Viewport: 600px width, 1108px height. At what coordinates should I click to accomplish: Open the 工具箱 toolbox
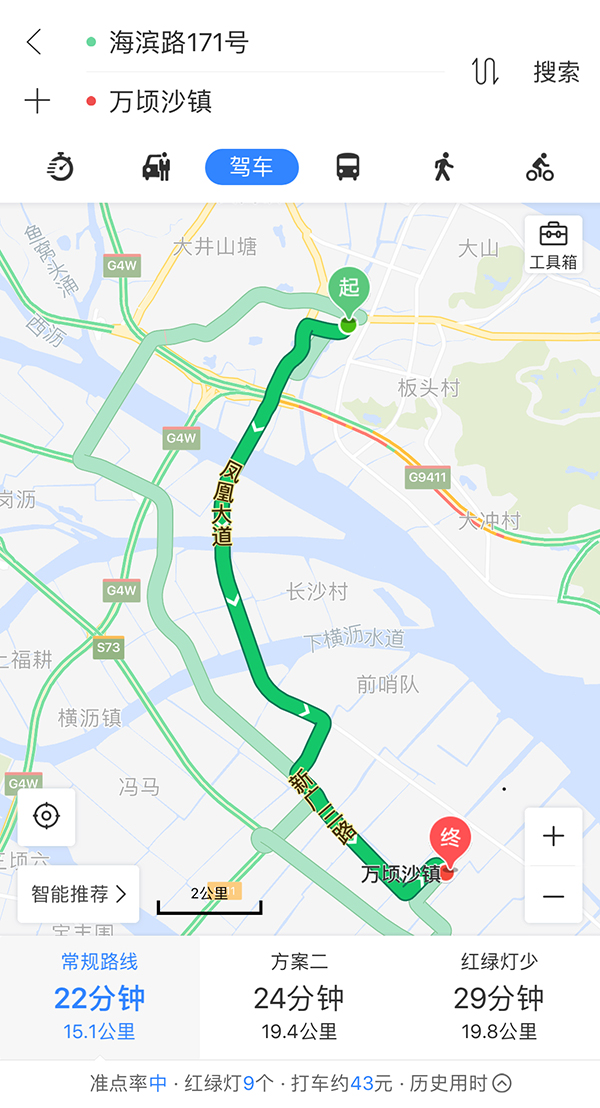coord(553,244)
